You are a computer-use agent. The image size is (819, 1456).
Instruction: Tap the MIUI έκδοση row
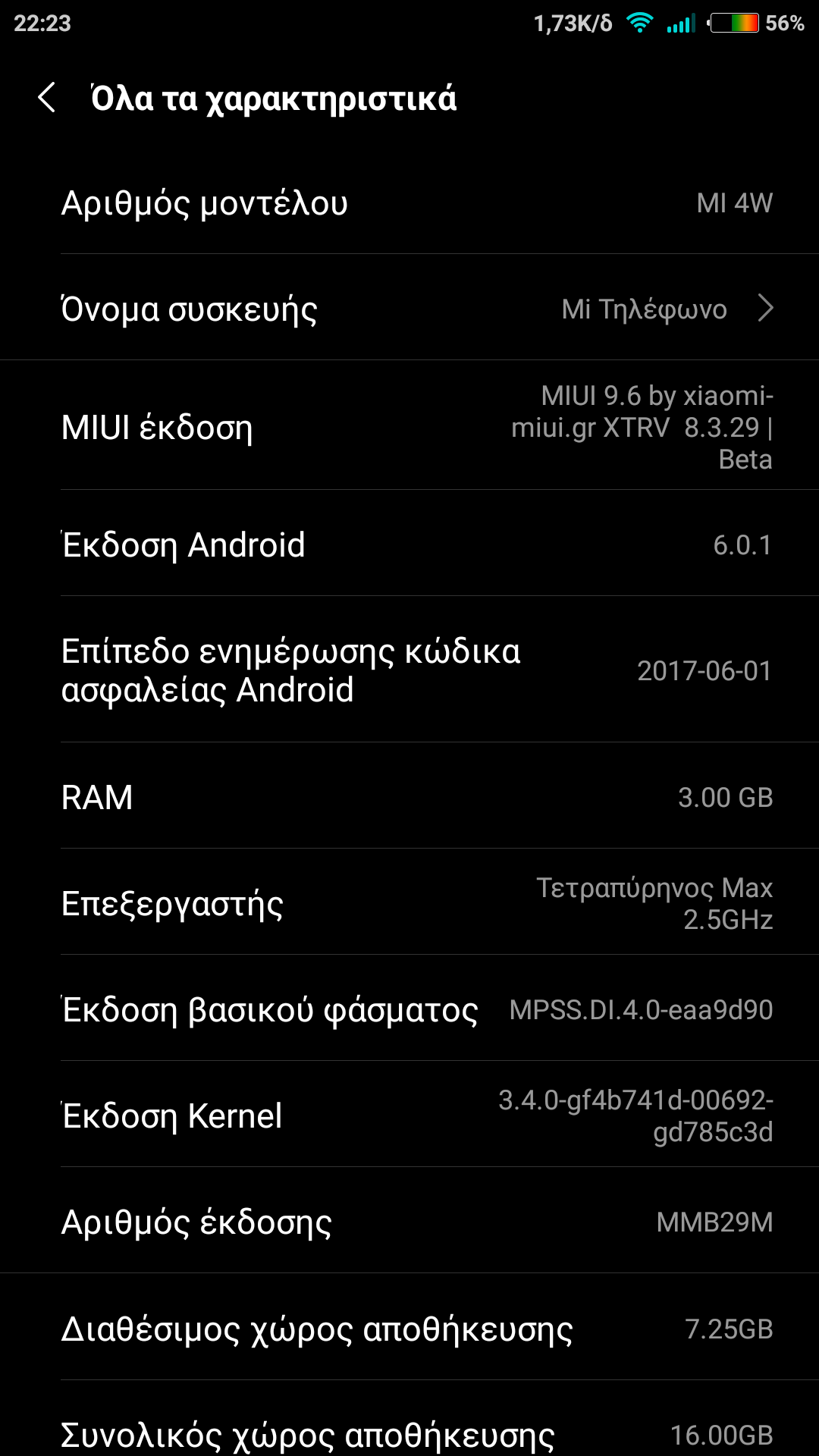(x=409, y=427)
